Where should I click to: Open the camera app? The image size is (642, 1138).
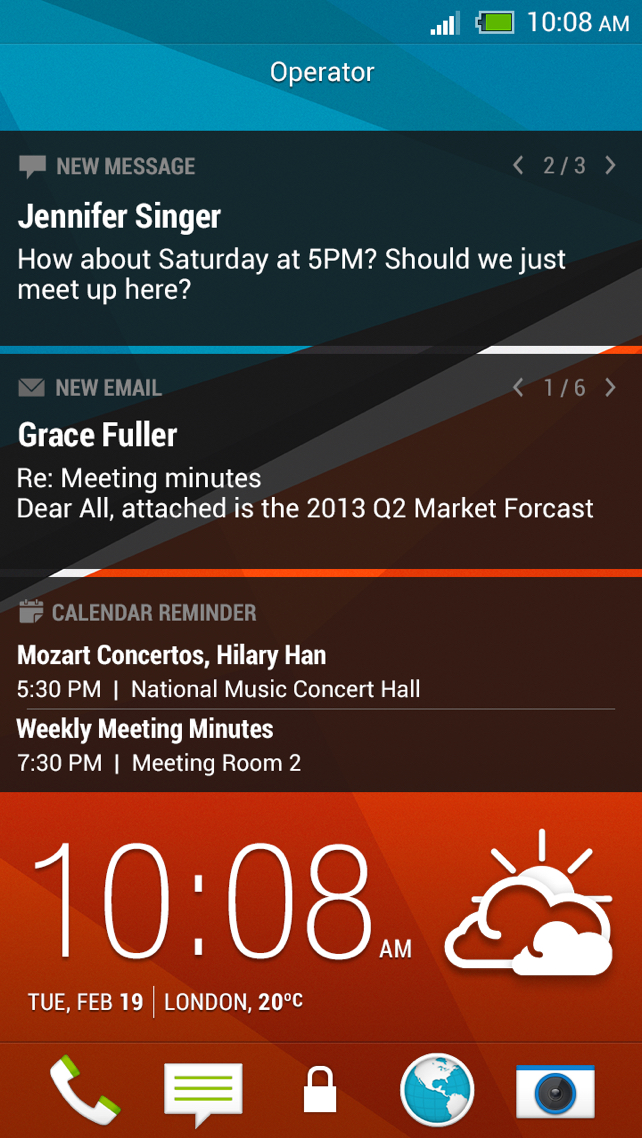555,1091
